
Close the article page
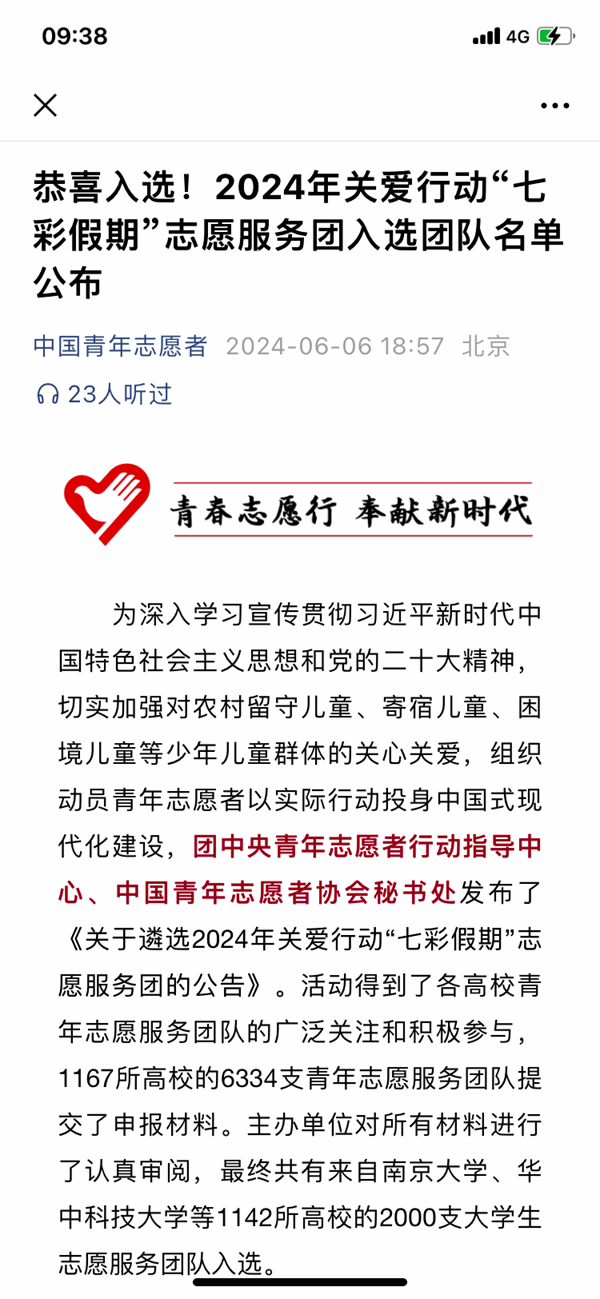tap(45, 105)
